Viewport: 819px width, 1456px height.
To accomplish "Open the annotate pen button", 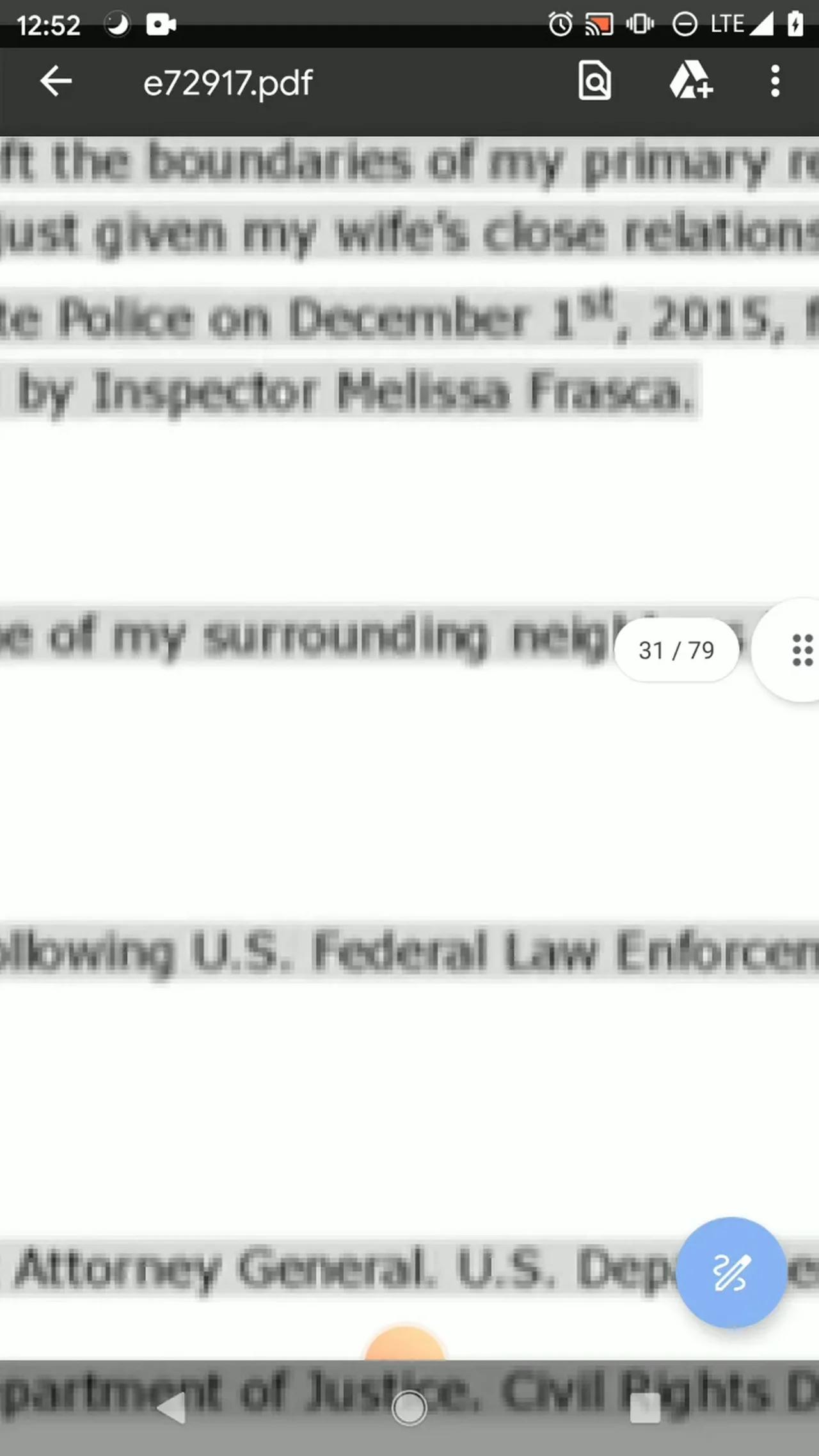I will click(x=731, y=1272).
